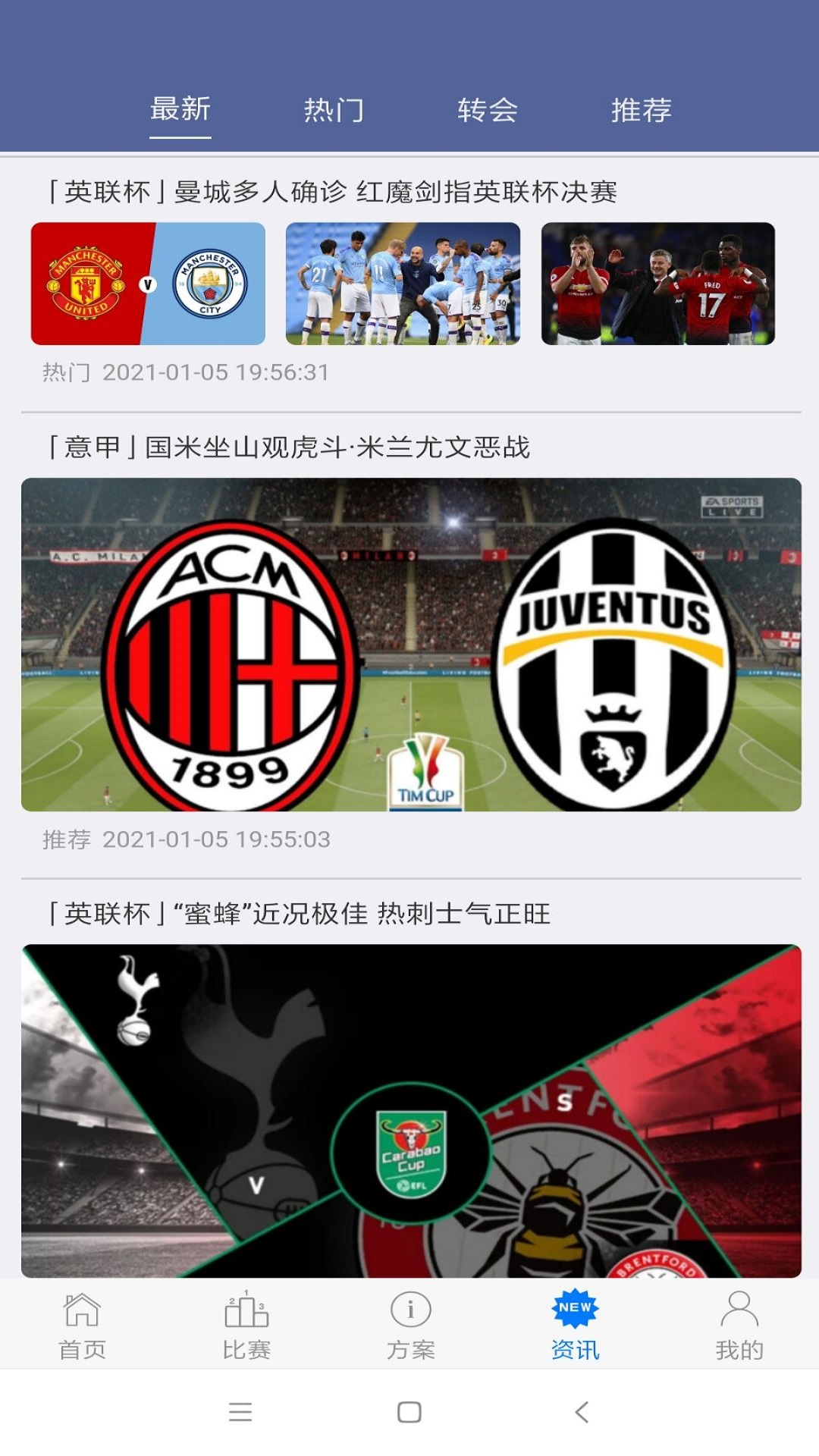Open the 英联杯 蜜蜂近况极佳 article

[300, 914]
